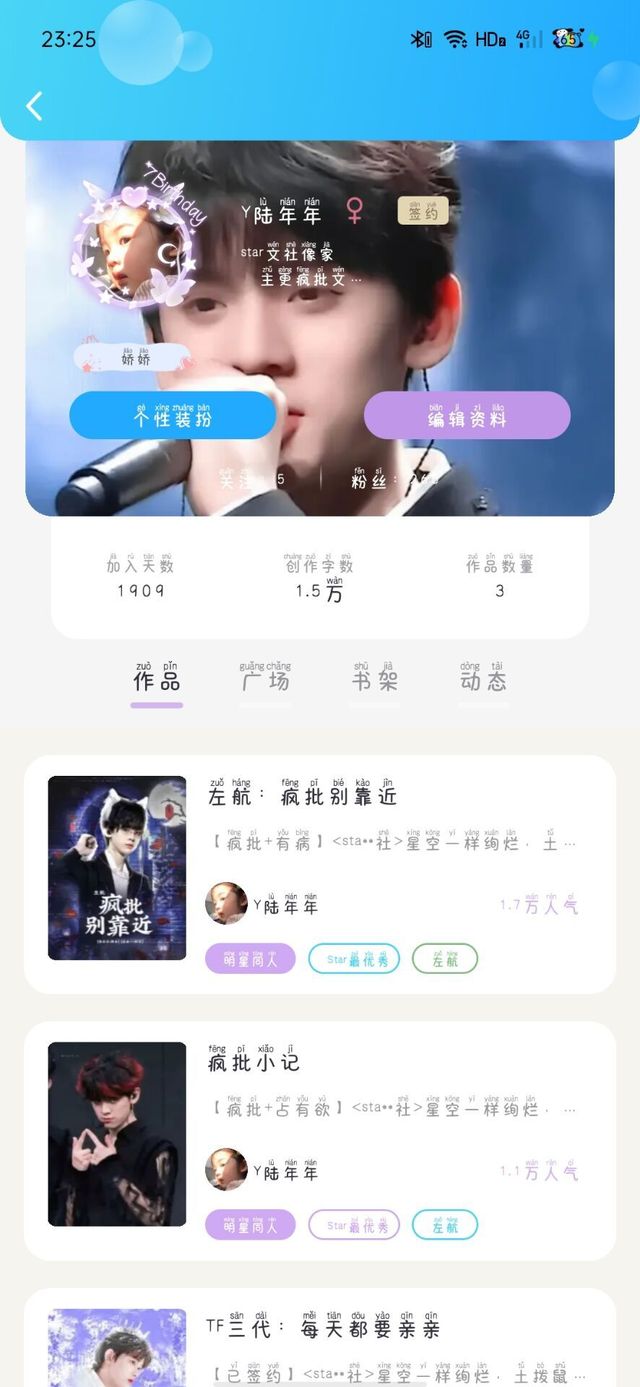The height and width of the screenshot is (1387, 640).
Task: Go back using the top-left arrow
Action: [35, 106]
